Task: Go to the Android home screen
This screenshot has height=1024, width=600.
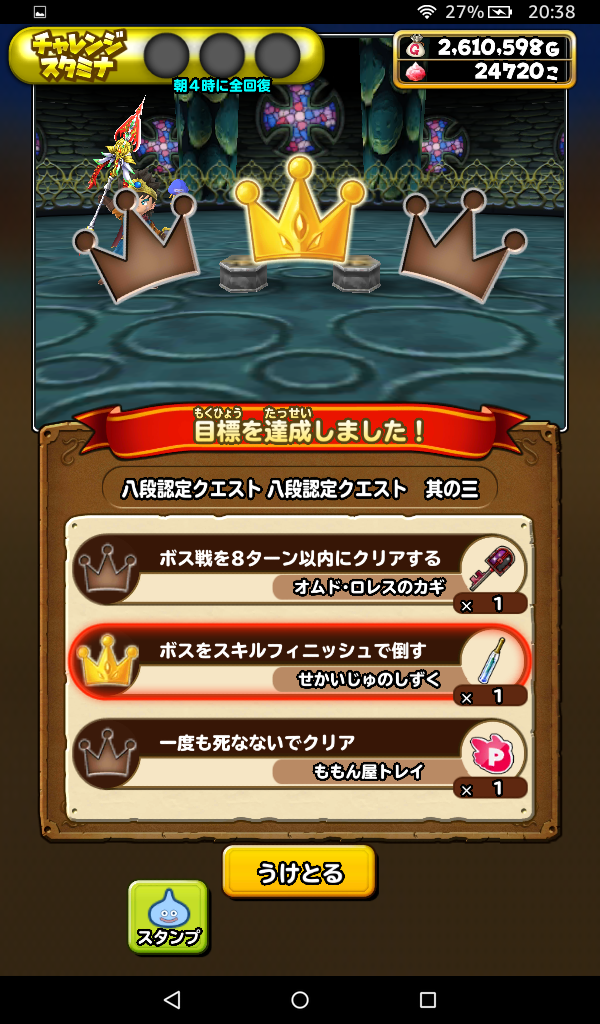Action: [x=300, y=999]
